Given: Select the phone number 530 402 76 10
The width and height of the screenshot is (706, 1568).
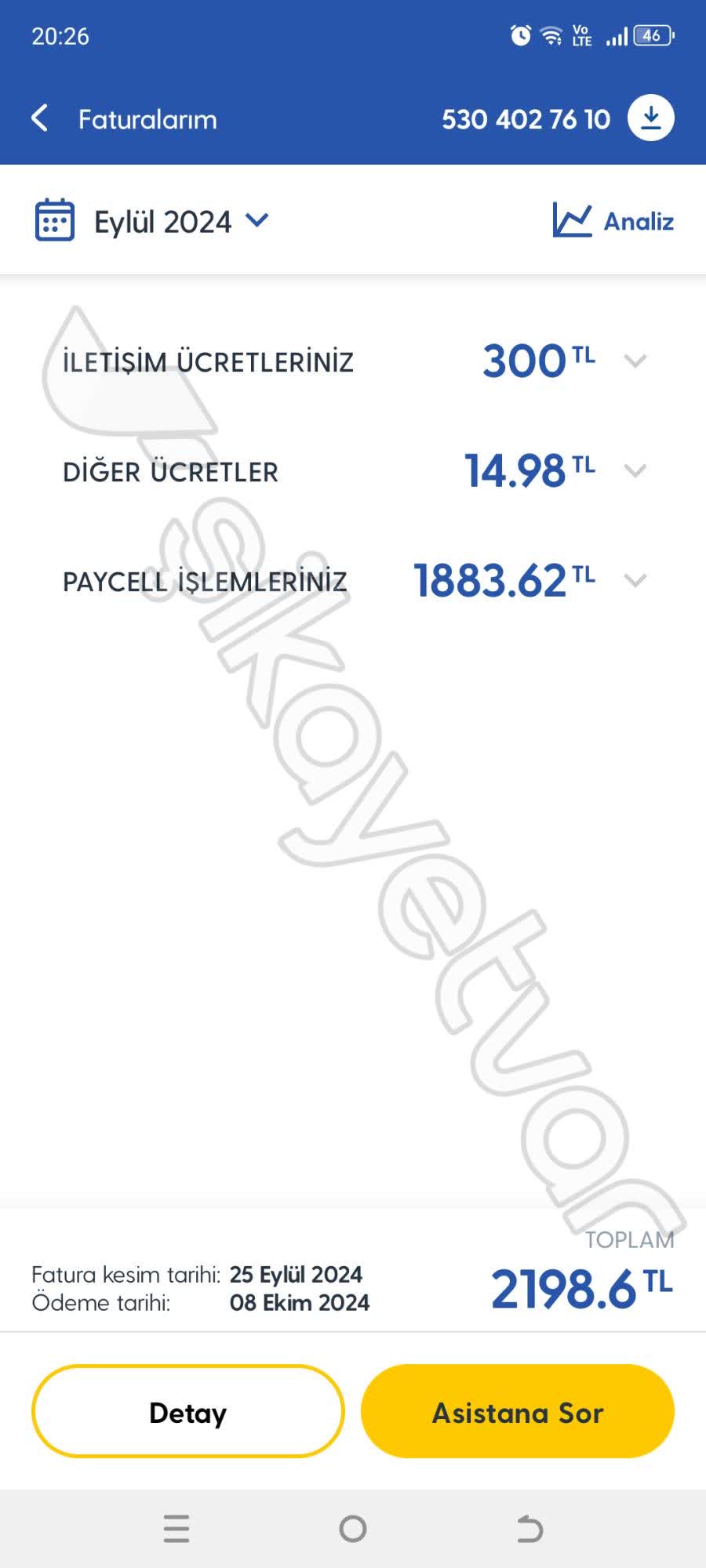Looking at the screenshot, I should pyautogui.click(x=526, y=118).
